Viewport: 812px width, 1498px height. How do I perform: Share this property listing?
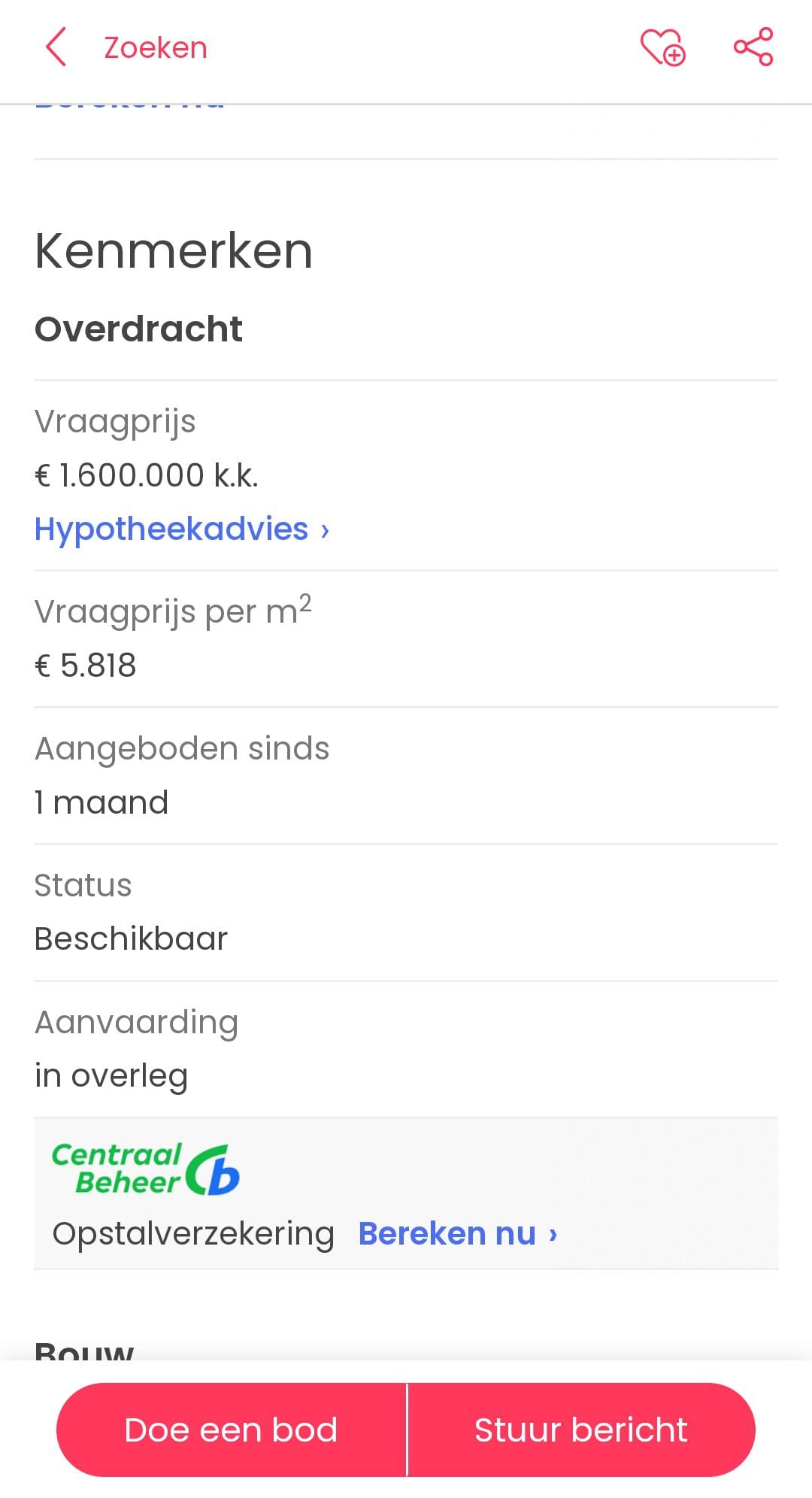[753, 47]
